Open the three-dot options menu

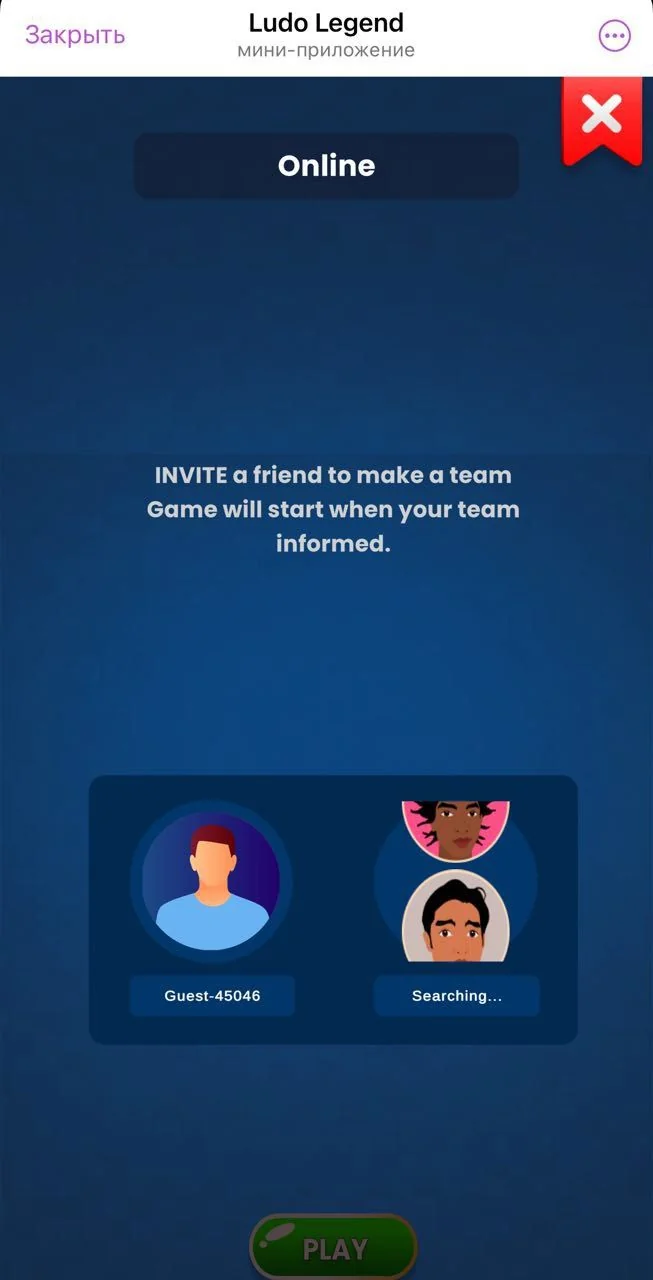(614, 36)
